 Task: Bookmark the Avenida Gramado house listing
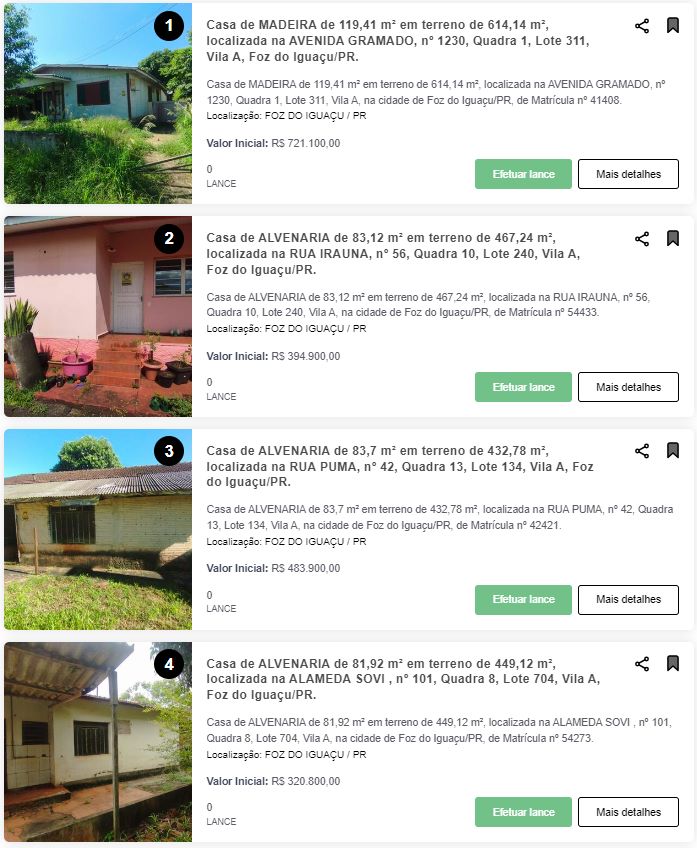click(x=673, y=26)
